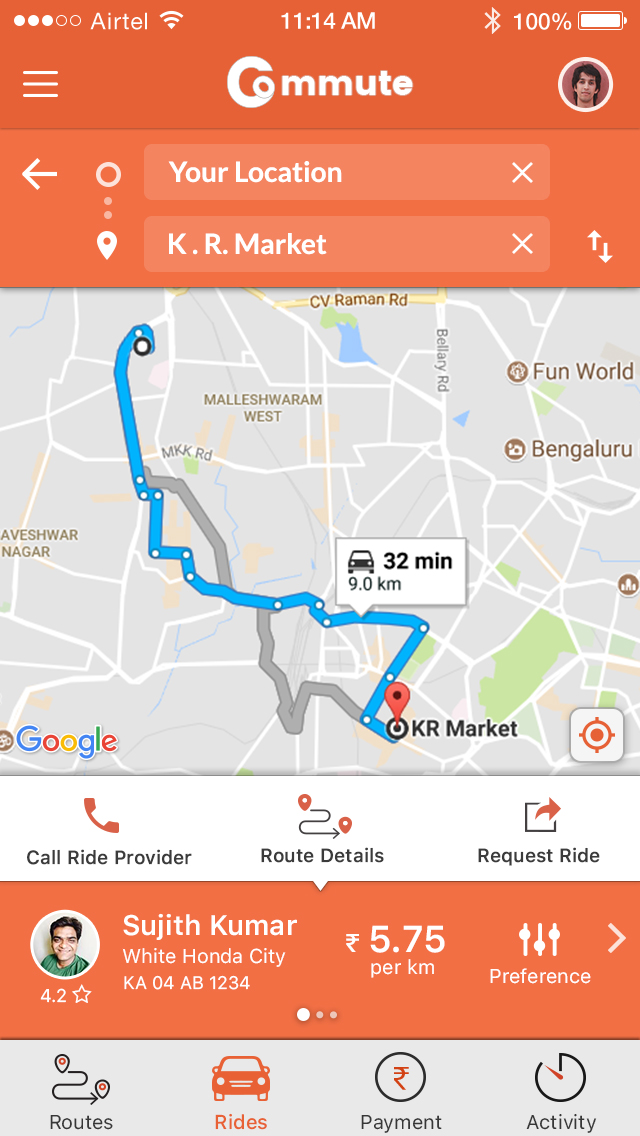
Task: Open Route Details
Action: pos(322,829)
